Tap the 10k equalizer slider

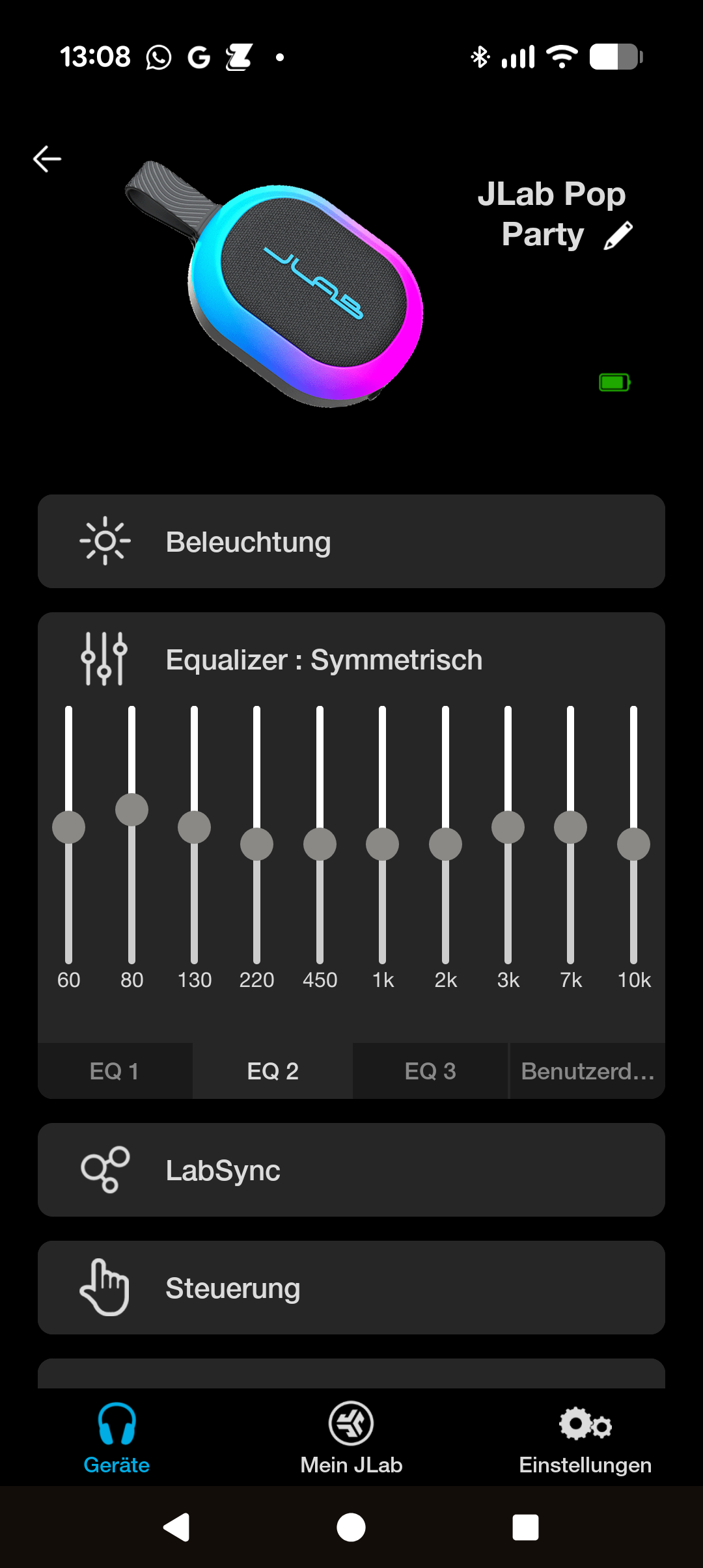pos(633,845)
